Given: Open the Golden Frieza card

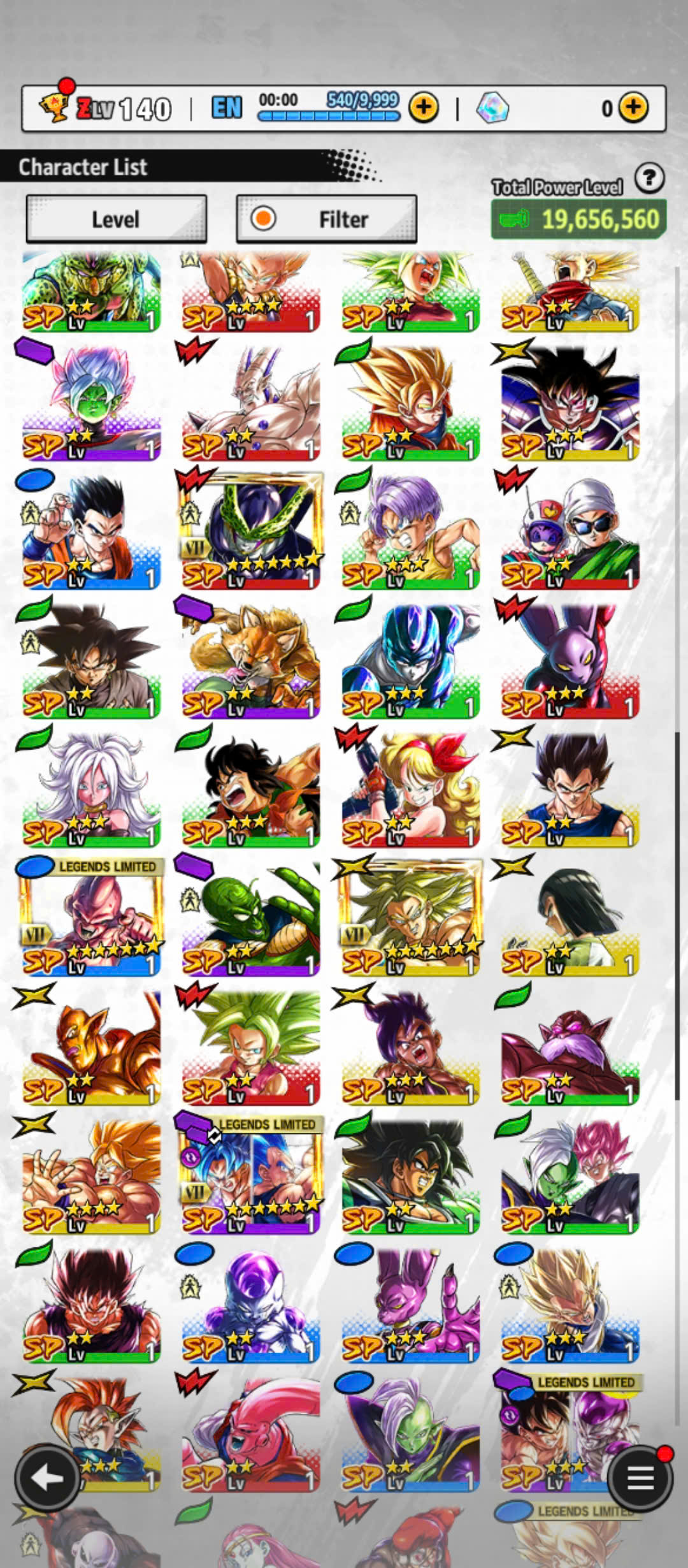Looking at the screenshot, I should tap(91, 1046).
